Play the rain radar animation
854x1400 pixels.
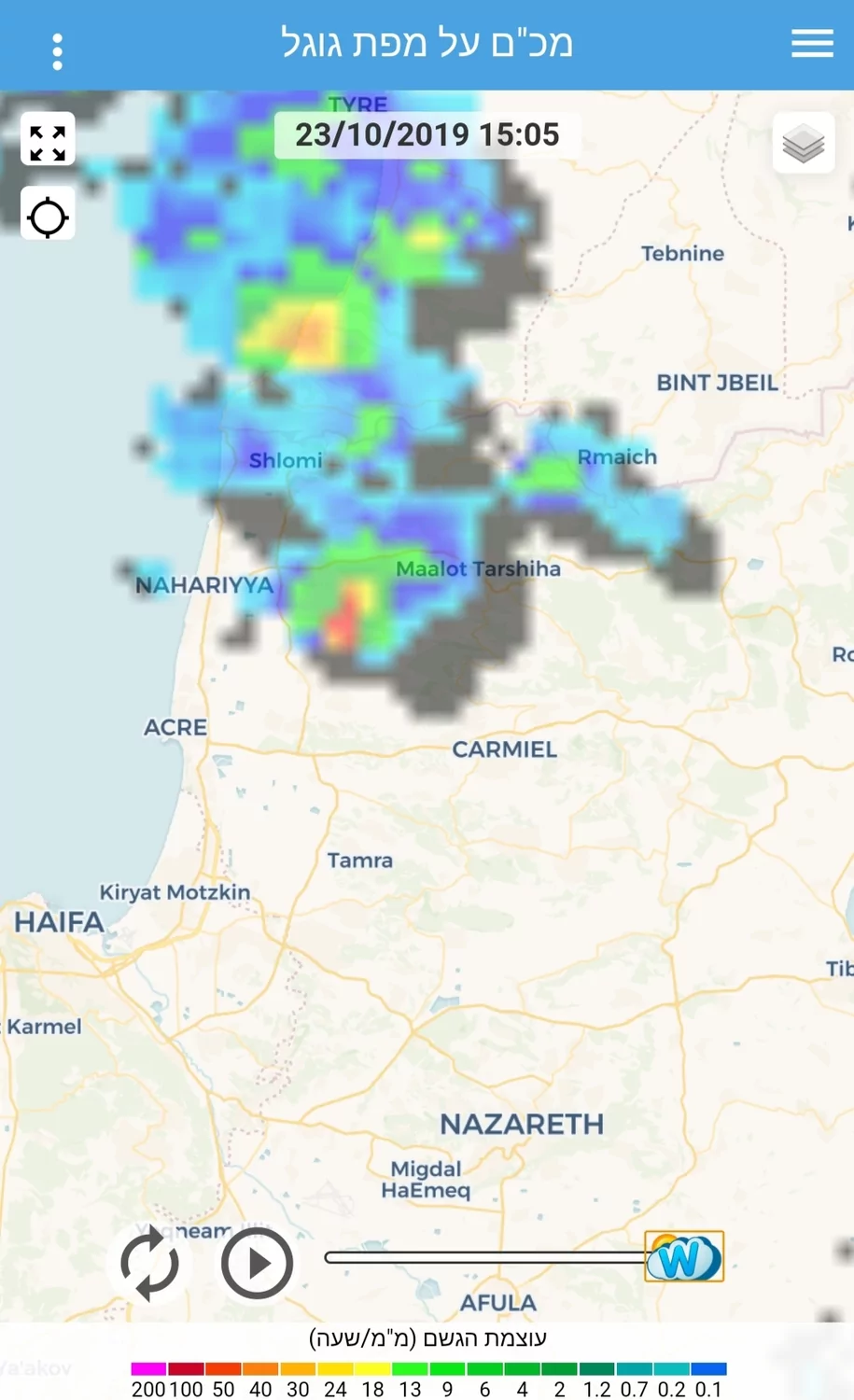pyautogui.click(x=257, y=1263)
